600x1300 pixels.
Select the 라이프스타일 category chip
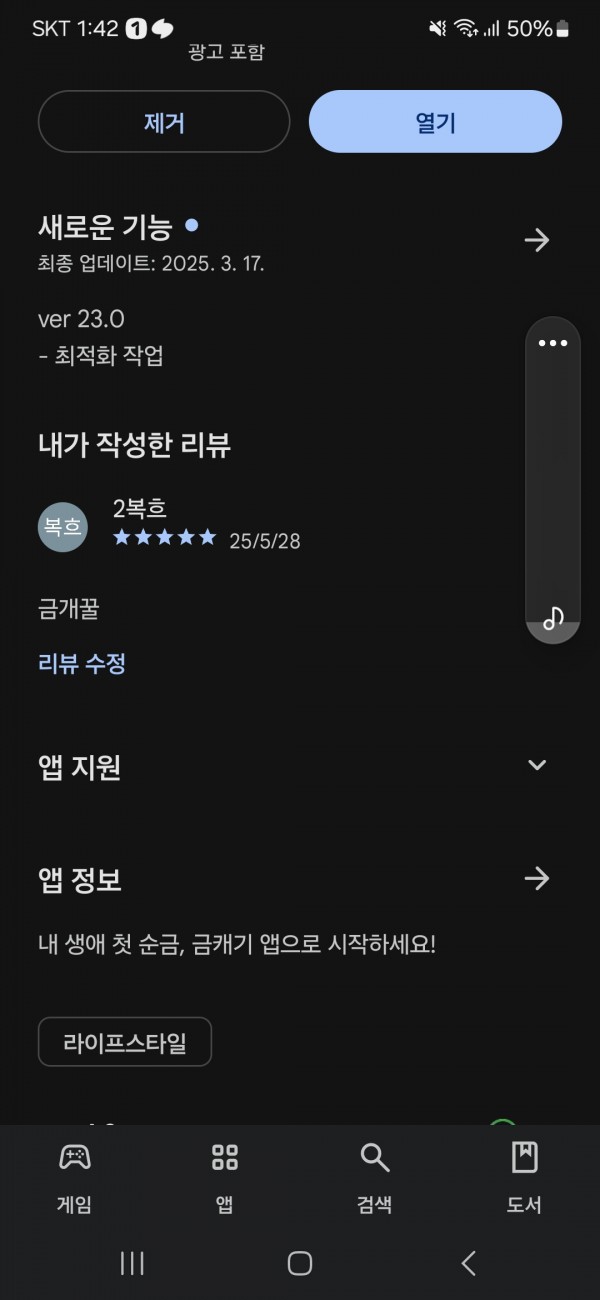click(x=125, y=1042)
